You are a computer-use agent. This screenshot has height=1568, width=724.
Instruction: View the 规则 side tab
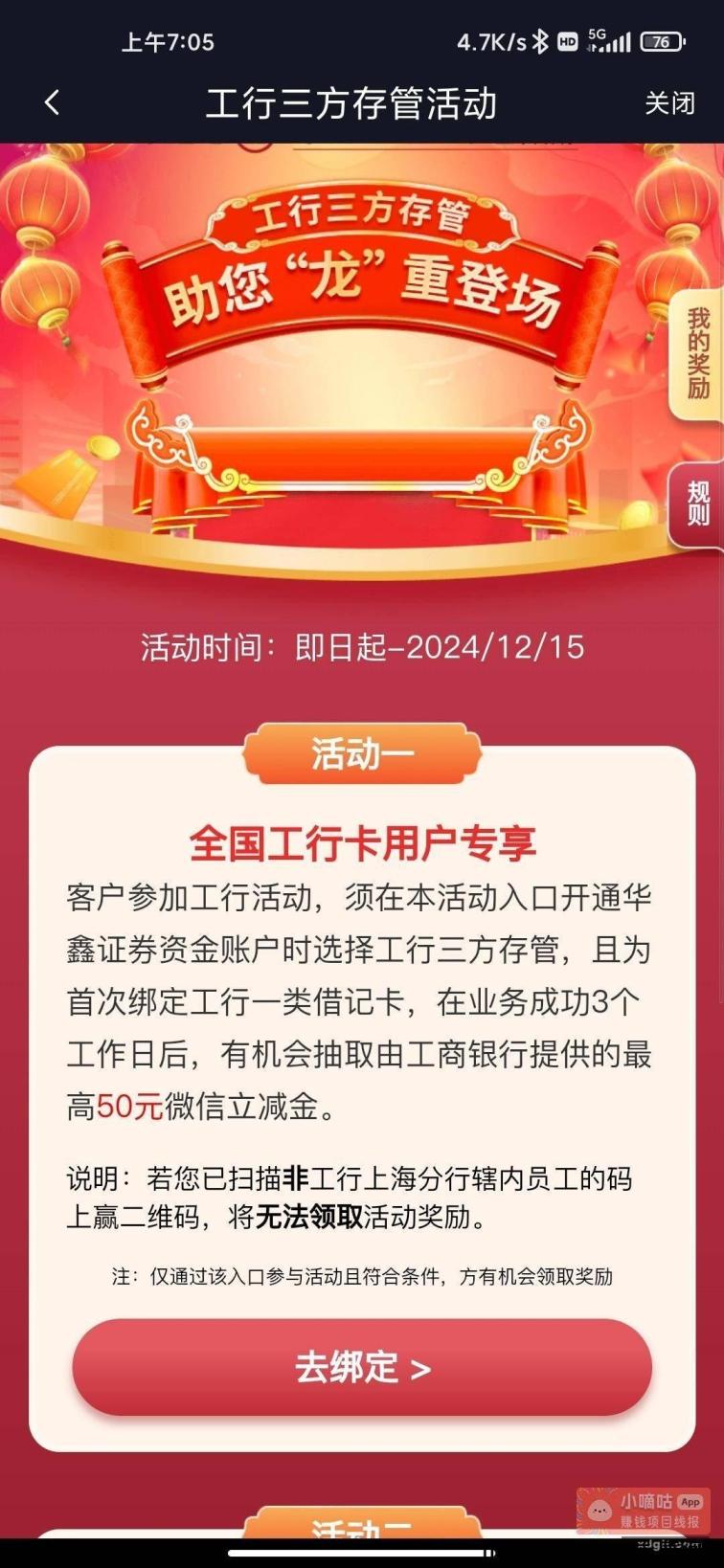pos(696,503)
